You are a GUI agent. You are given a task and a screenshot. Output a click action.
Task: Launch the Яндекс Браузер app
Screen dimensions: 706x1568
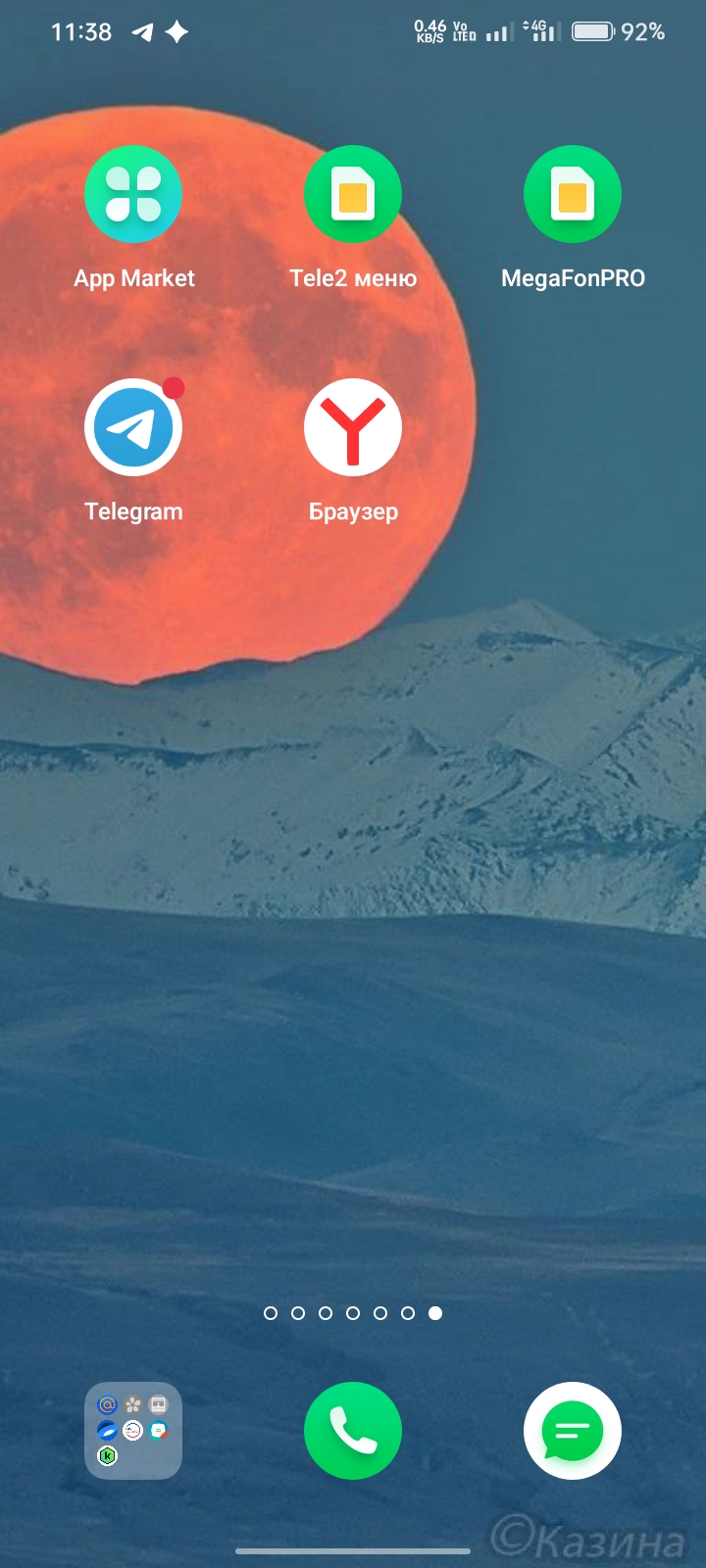[353, 428]
